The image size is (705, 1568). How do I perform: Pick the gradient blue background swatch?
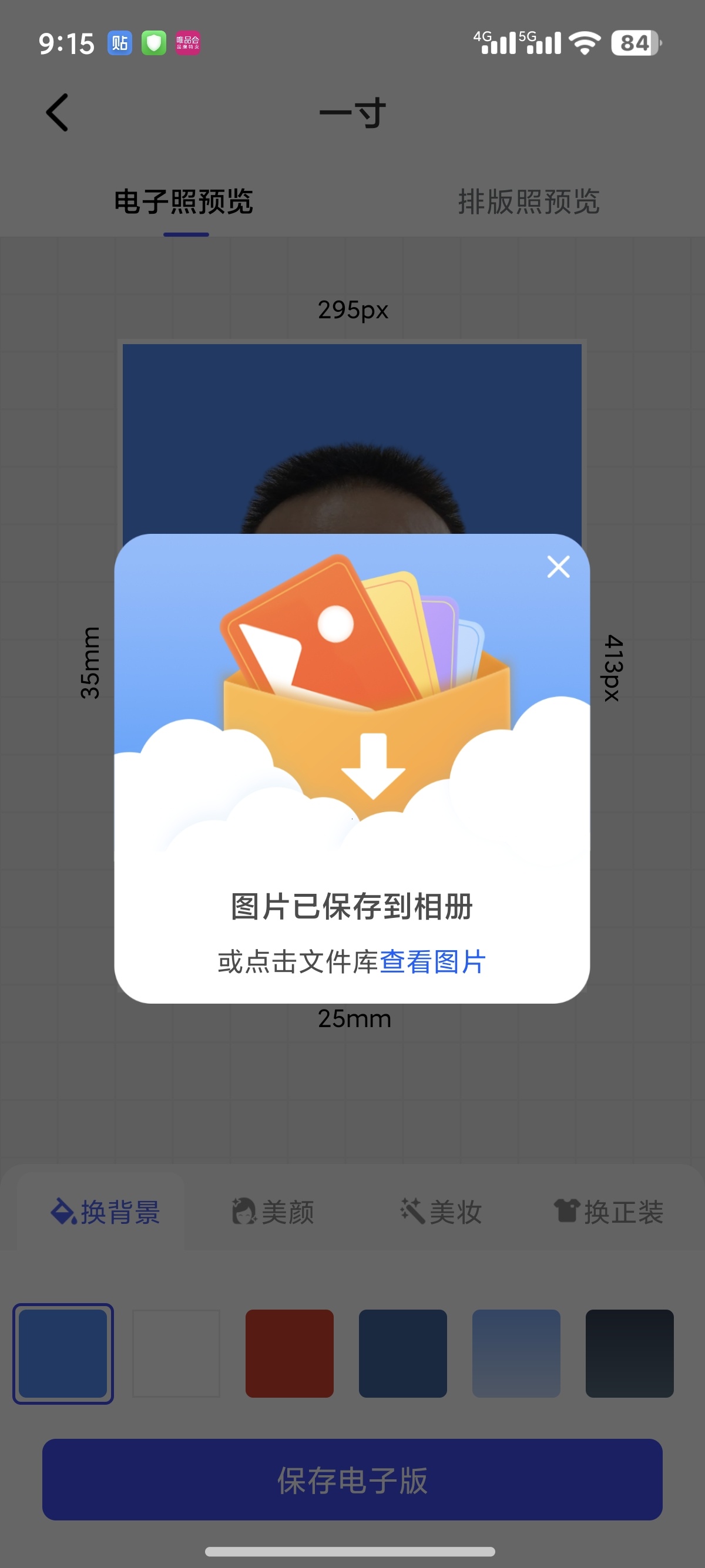point(516,1353)
